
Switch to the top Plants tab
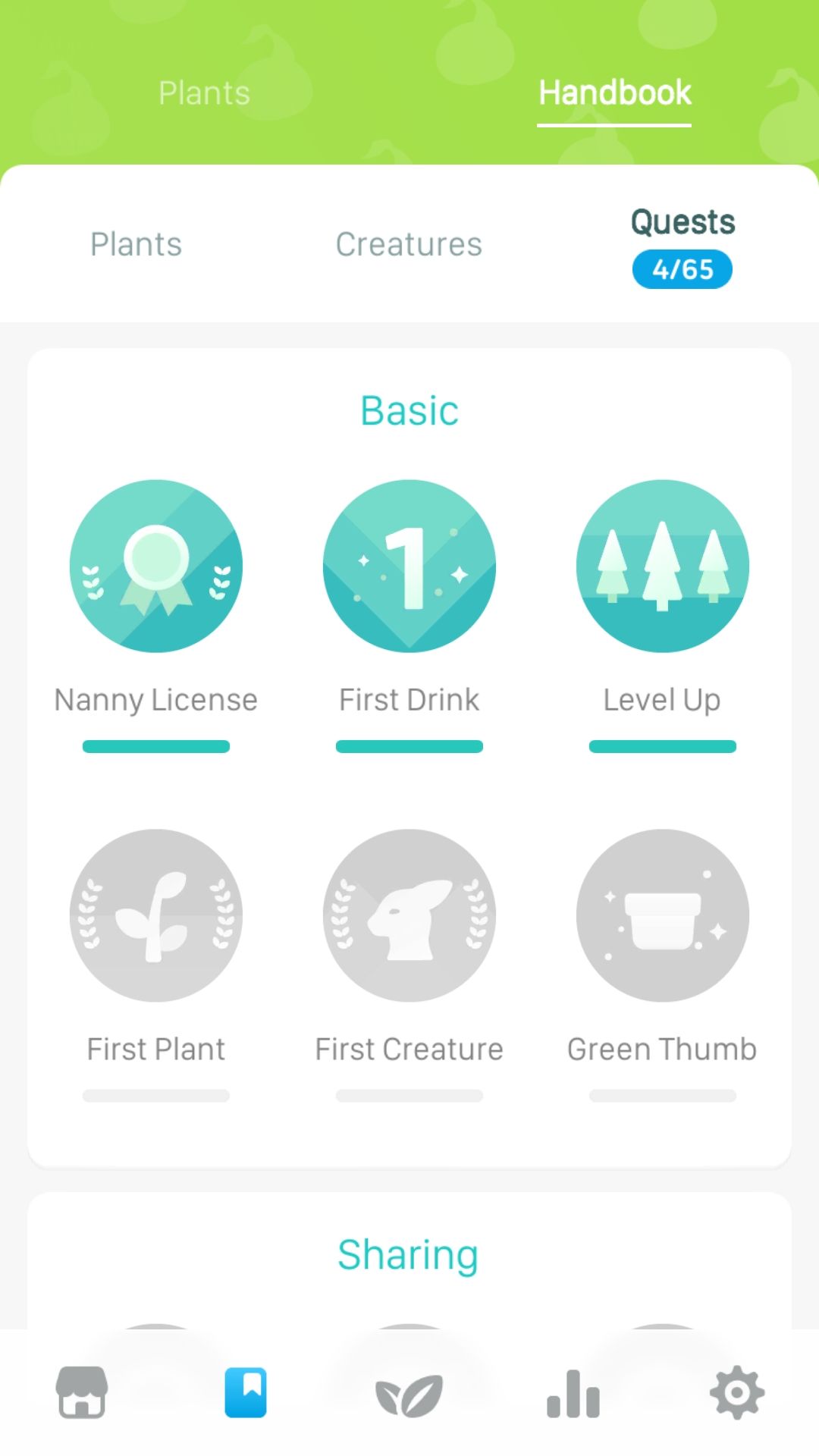[x=204, y=93]
